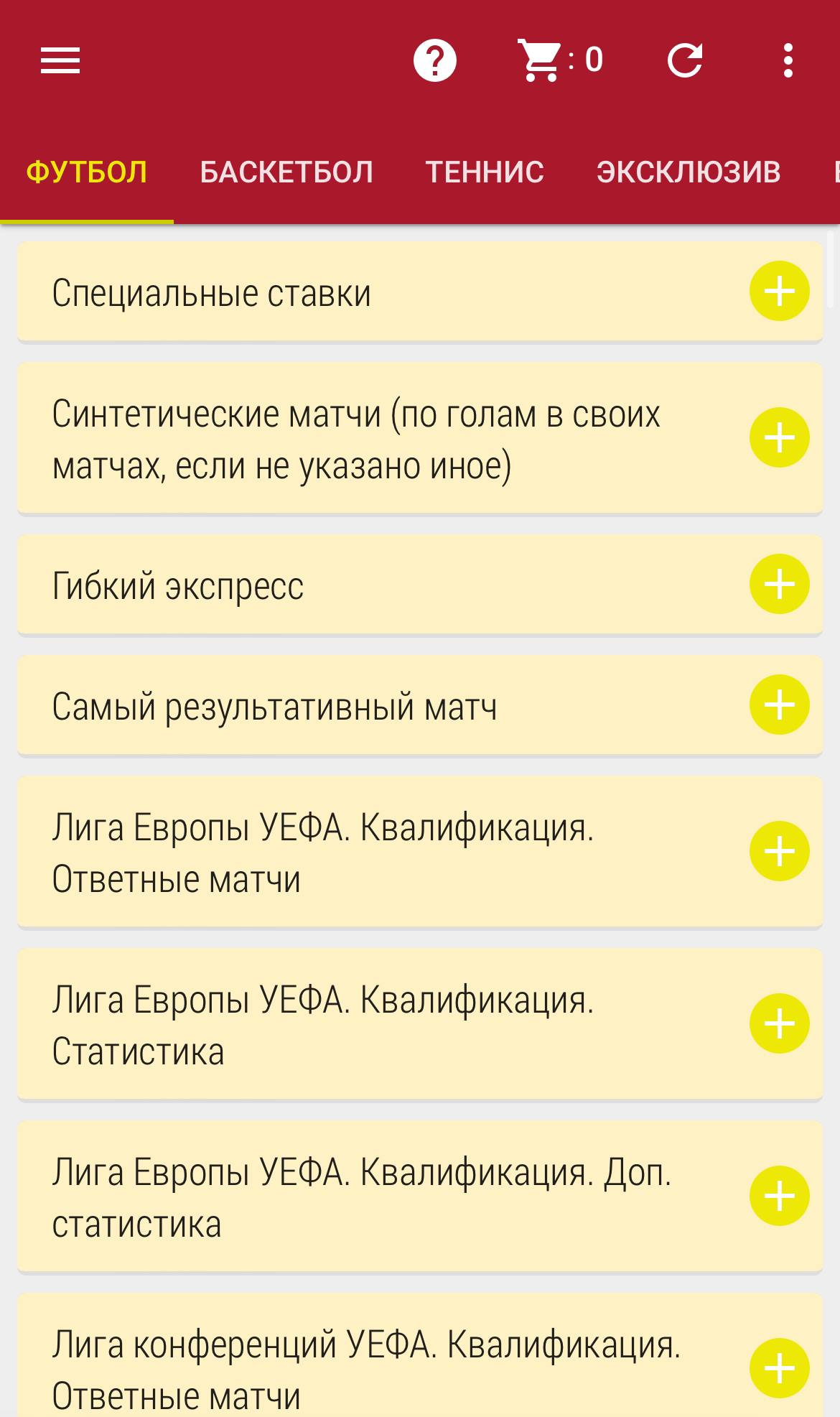Image resolution: width=840 pixels, height=1417 pixels.
Task: Switch to the ЭКСКЛЮЗИВ tab
Action: tap(689, 172)
